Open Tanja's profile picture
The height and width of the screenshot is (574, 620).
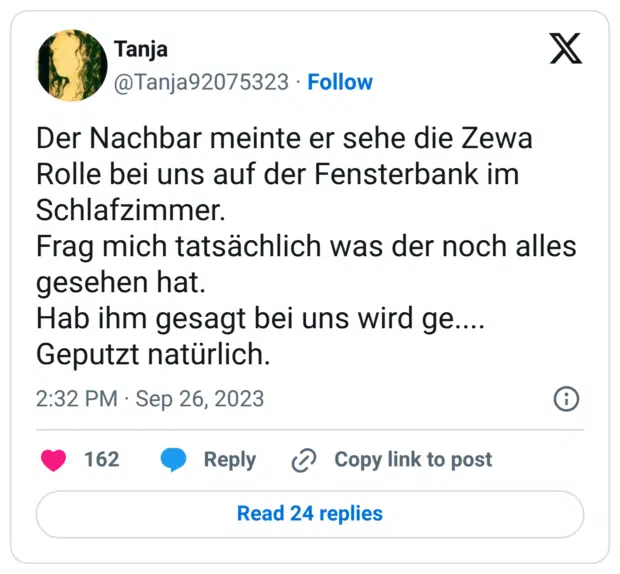[x=72, y=66]
